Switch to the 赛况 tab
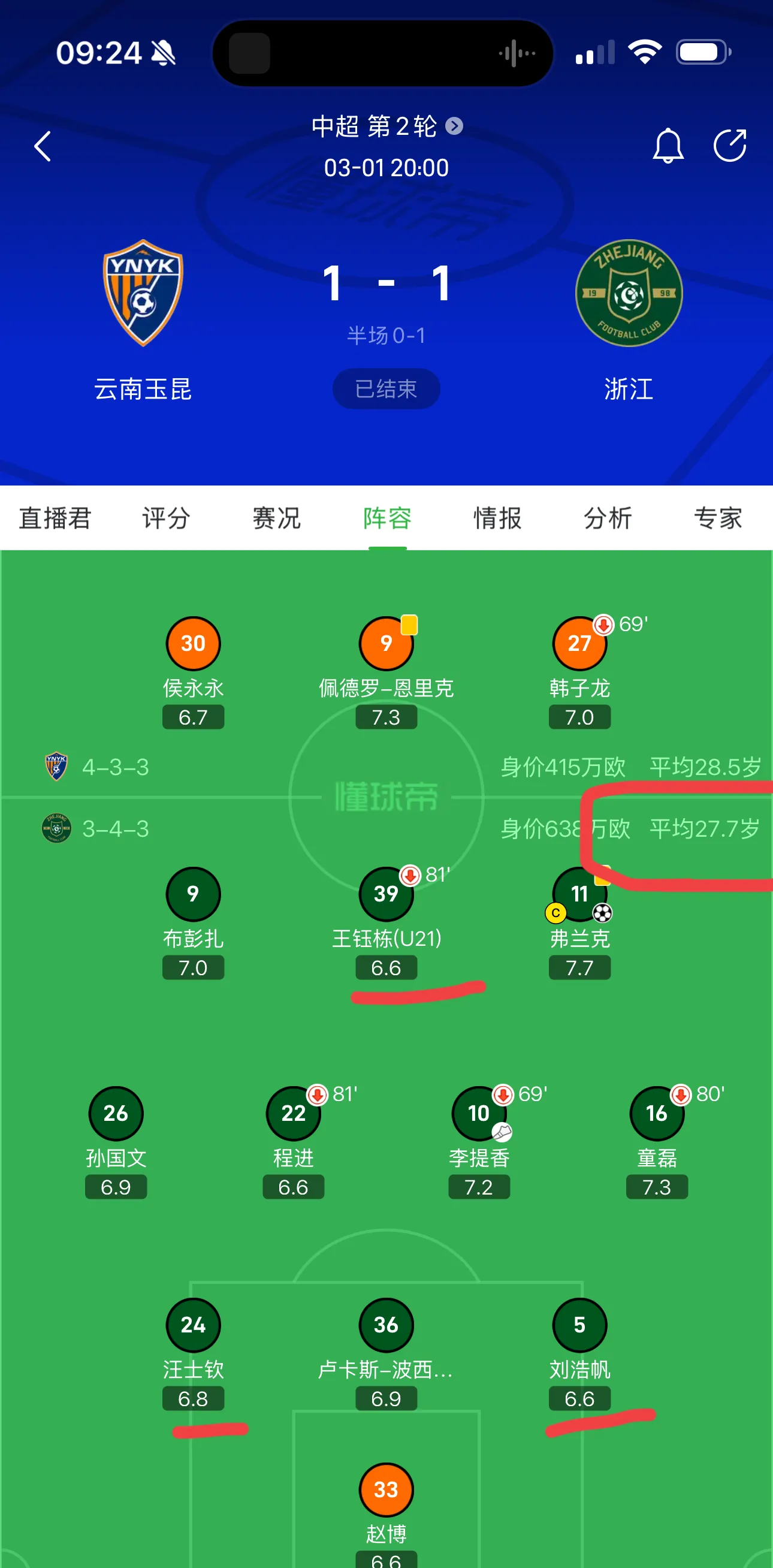Image resolution: width=773 pixels, height=1568 pixels. [x=276, y=518]
